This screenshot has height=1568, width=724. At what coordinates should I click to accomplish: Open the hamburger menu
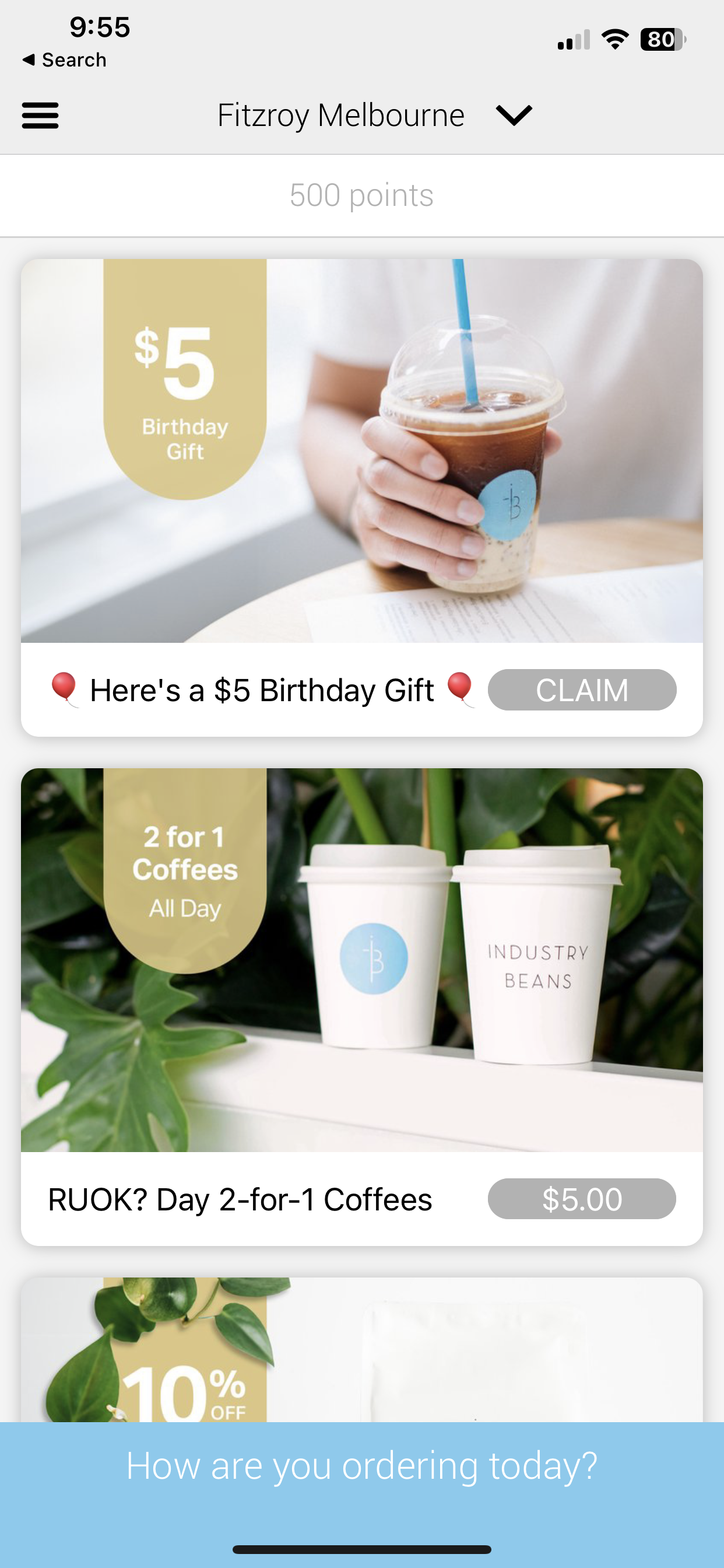pyautogui.click(x=40, y=116)
